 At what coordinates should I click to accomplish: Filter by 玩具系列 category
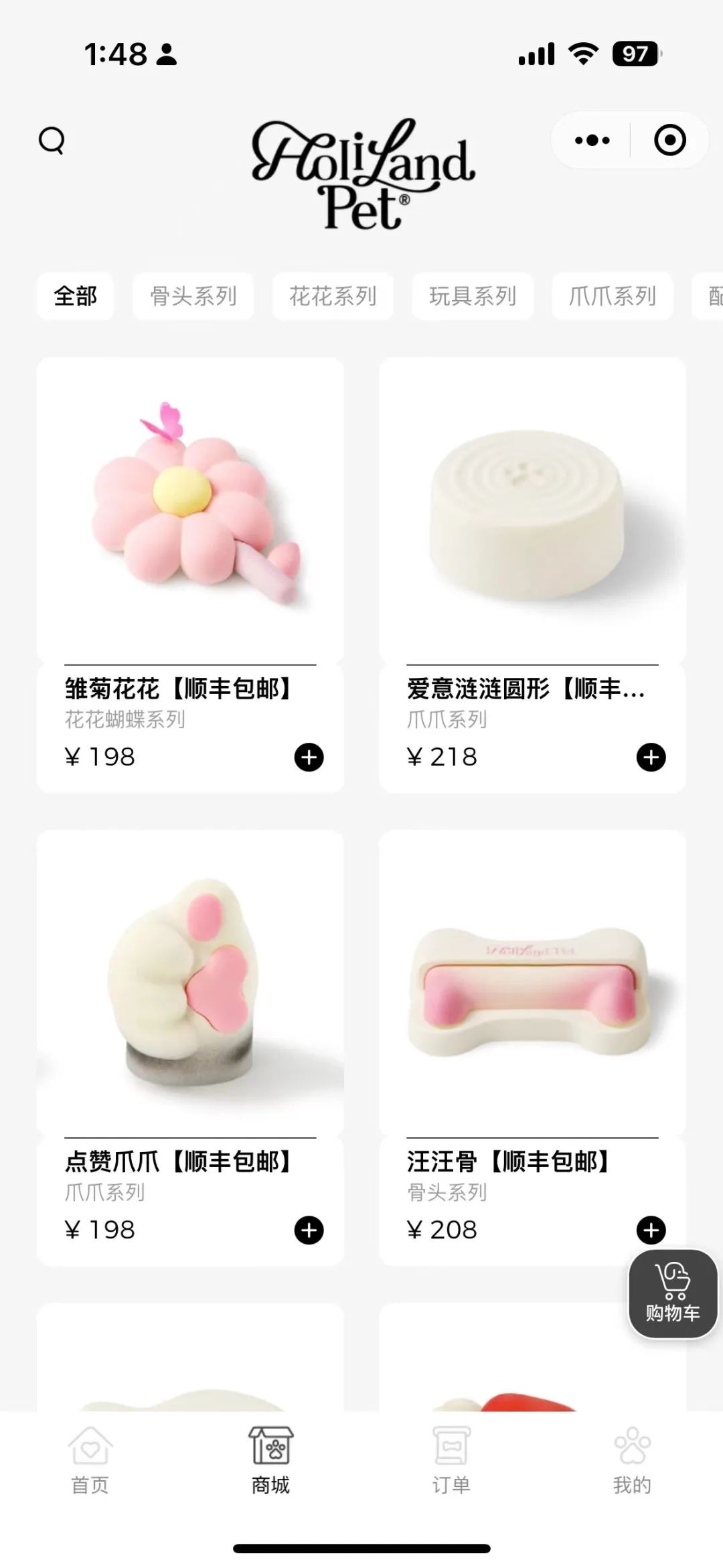pyautogui.click(x=473, y=296)
